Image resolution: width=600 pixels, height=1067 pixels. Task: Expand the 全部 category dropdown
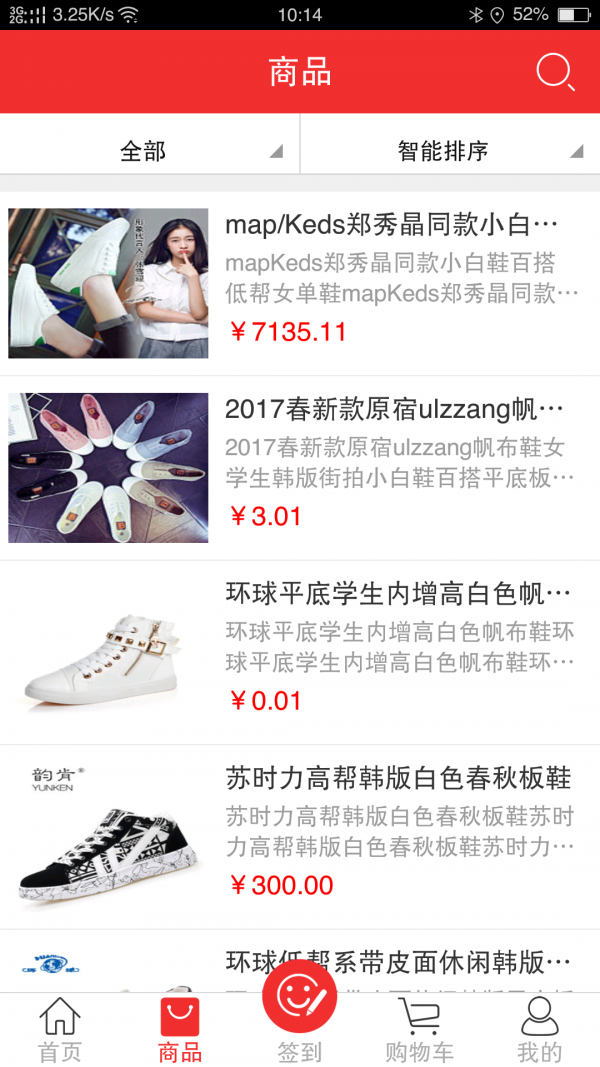click(150, 151)
